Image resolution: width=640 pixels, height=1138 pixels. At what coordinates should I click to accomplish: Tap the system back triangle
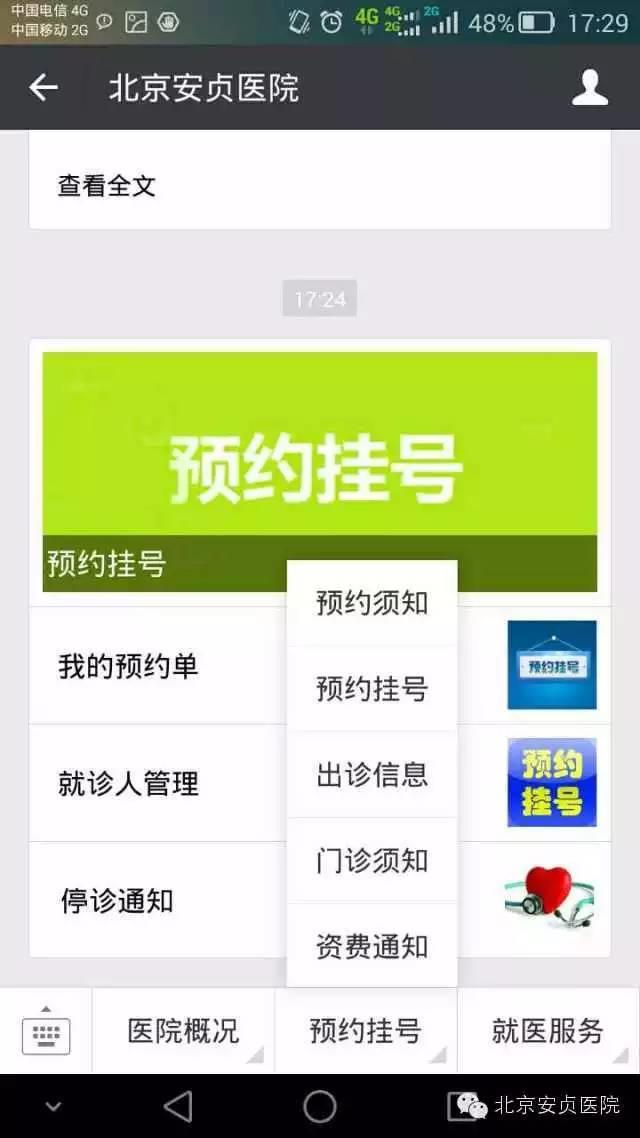[178, 1106]
